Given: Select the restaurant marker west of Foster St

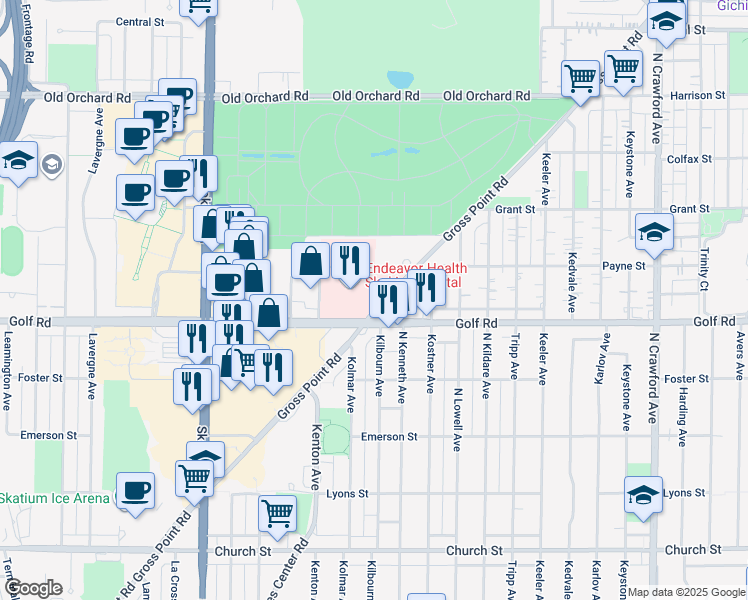Looking at the screenshot, I should click(x=194, y=386).
